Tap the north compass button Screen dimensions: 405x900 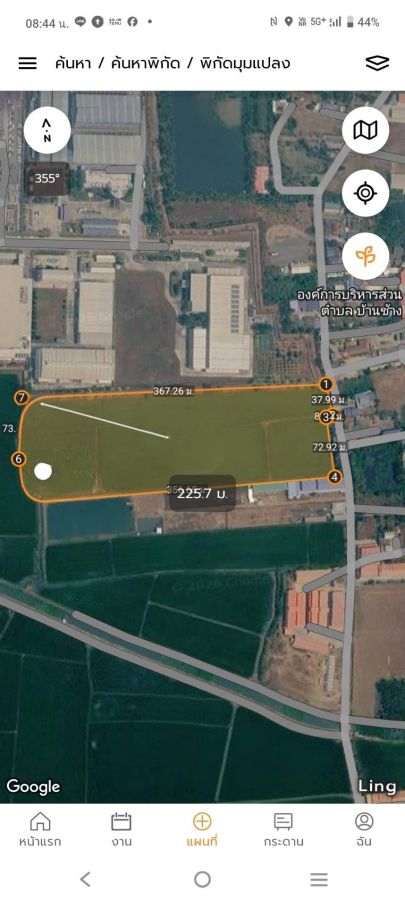(47, 130)
